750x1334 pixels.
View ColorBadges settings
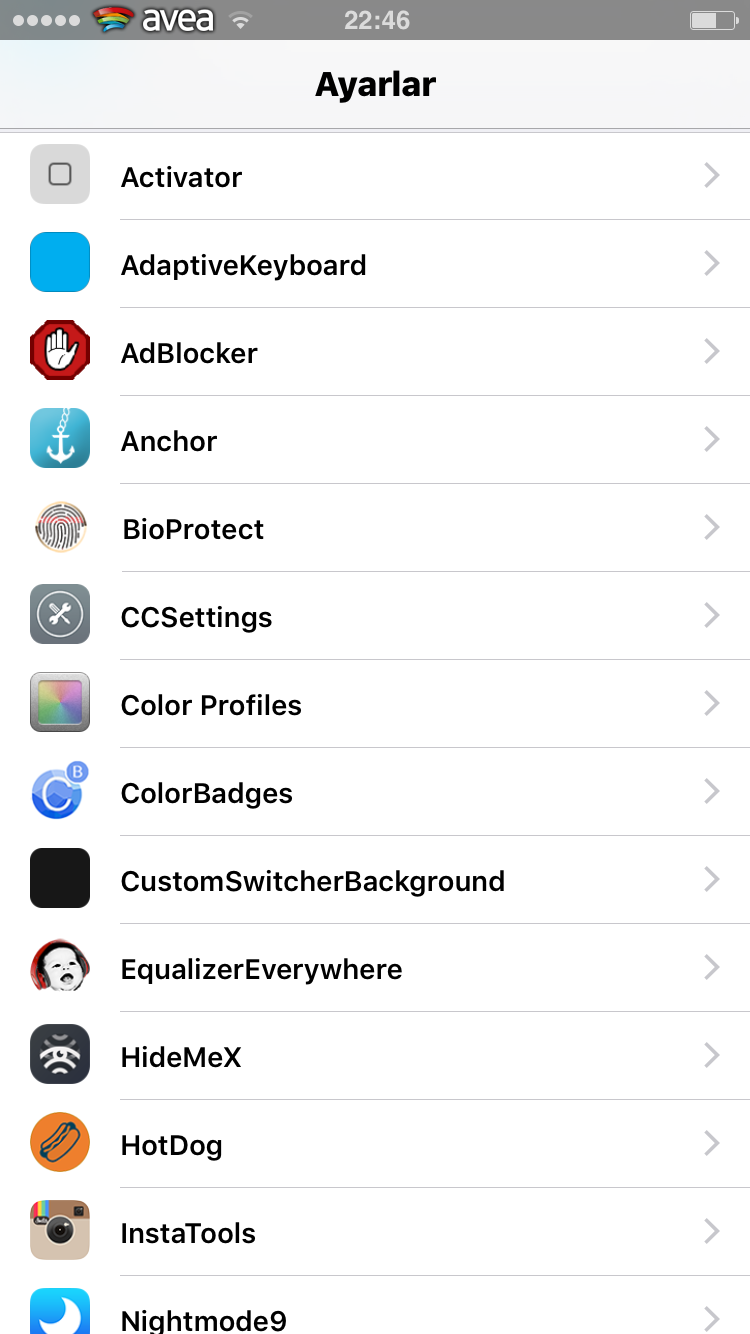(x=375, y=792)
